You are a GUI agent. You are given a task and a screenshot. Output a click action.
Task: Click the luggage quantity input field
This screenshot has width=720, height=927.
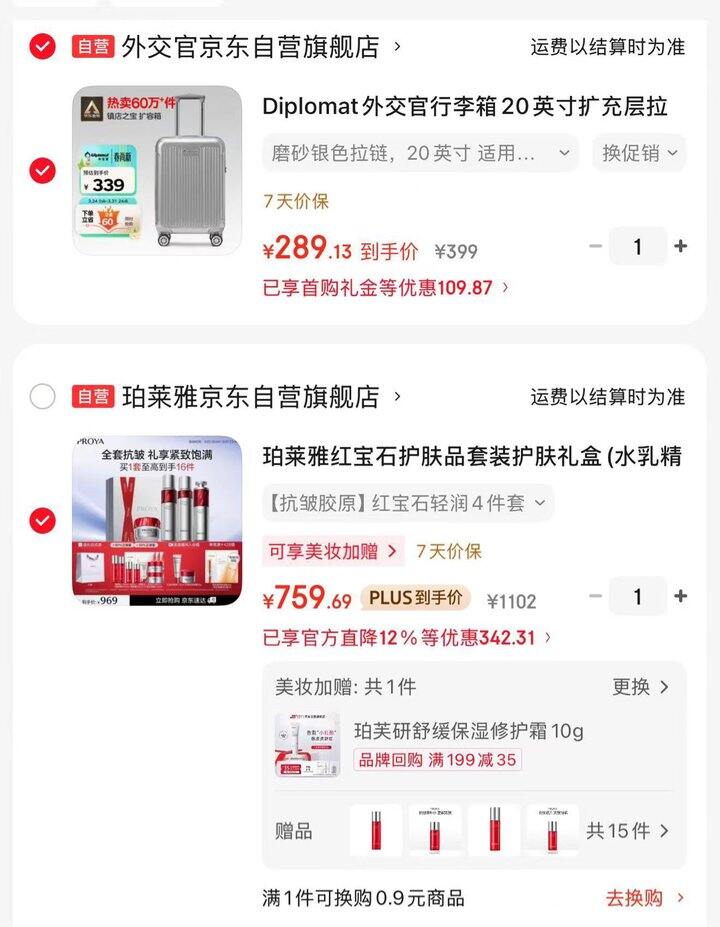click(x=637, y=246)
